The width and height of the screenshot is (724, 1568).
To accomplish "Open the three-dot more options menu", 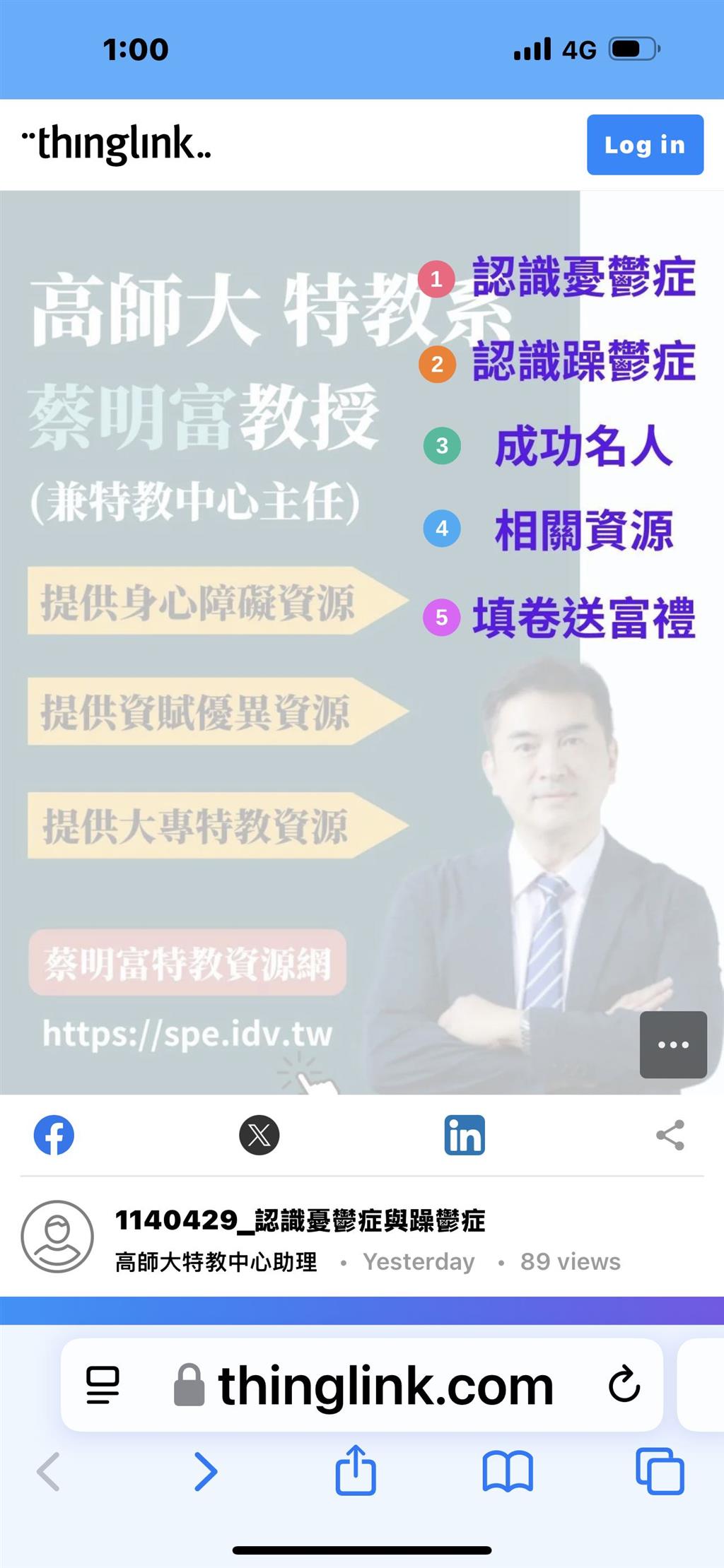I will [672, 1044].
